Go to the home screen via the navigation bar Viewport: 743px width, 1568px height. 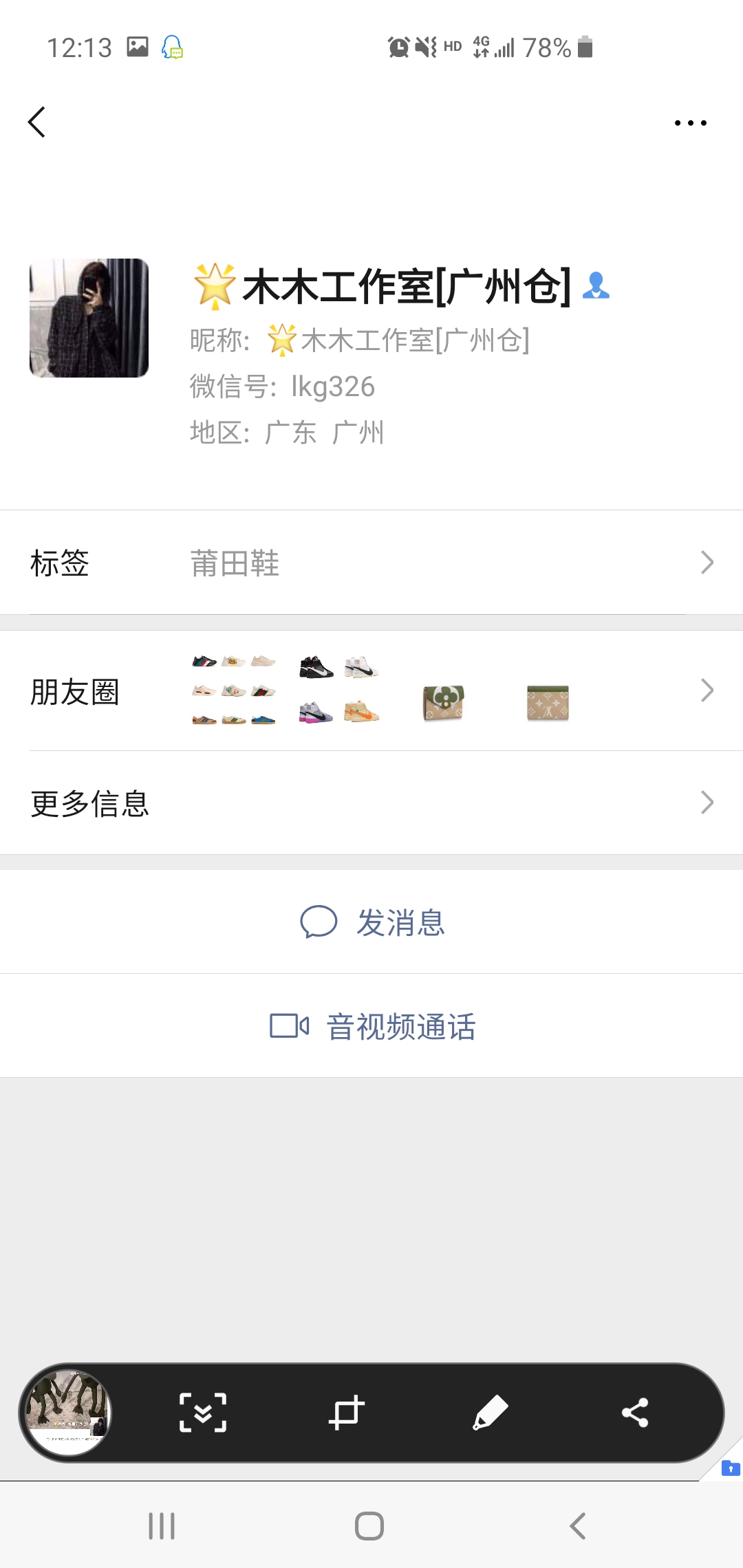(x=369, y=1526)
